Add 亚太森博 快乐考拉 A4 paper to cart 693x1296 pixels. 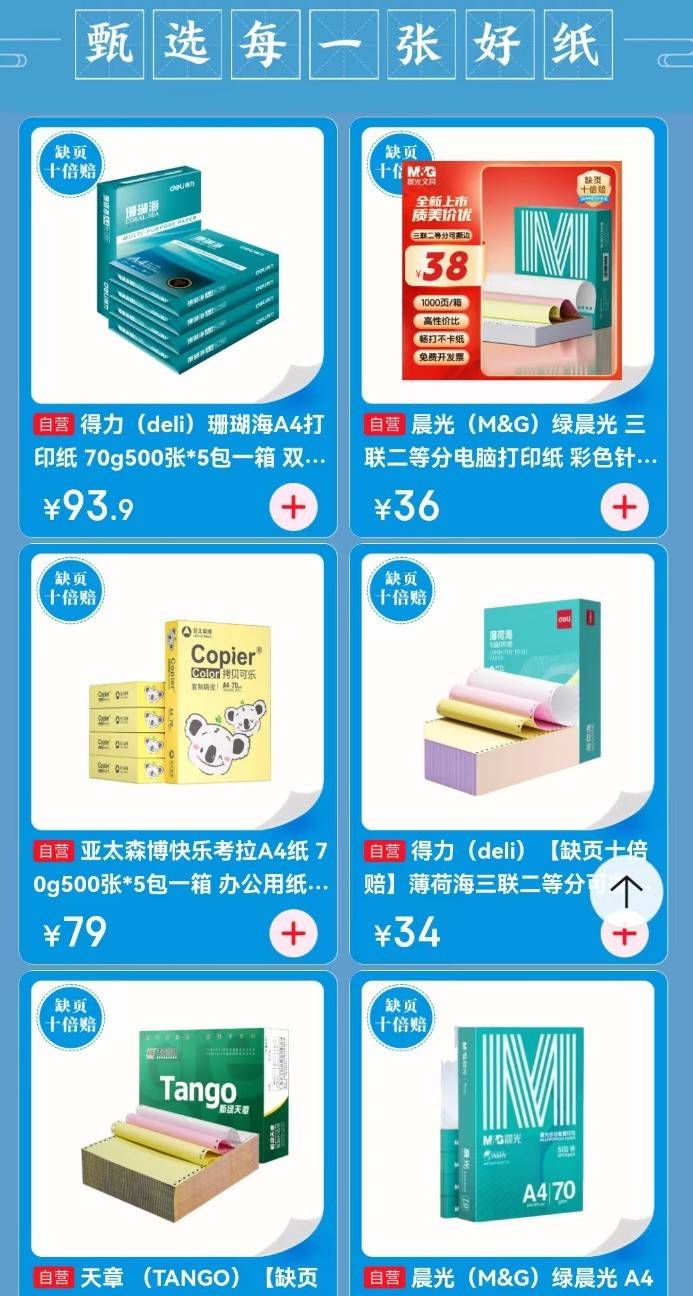[292, 933]
